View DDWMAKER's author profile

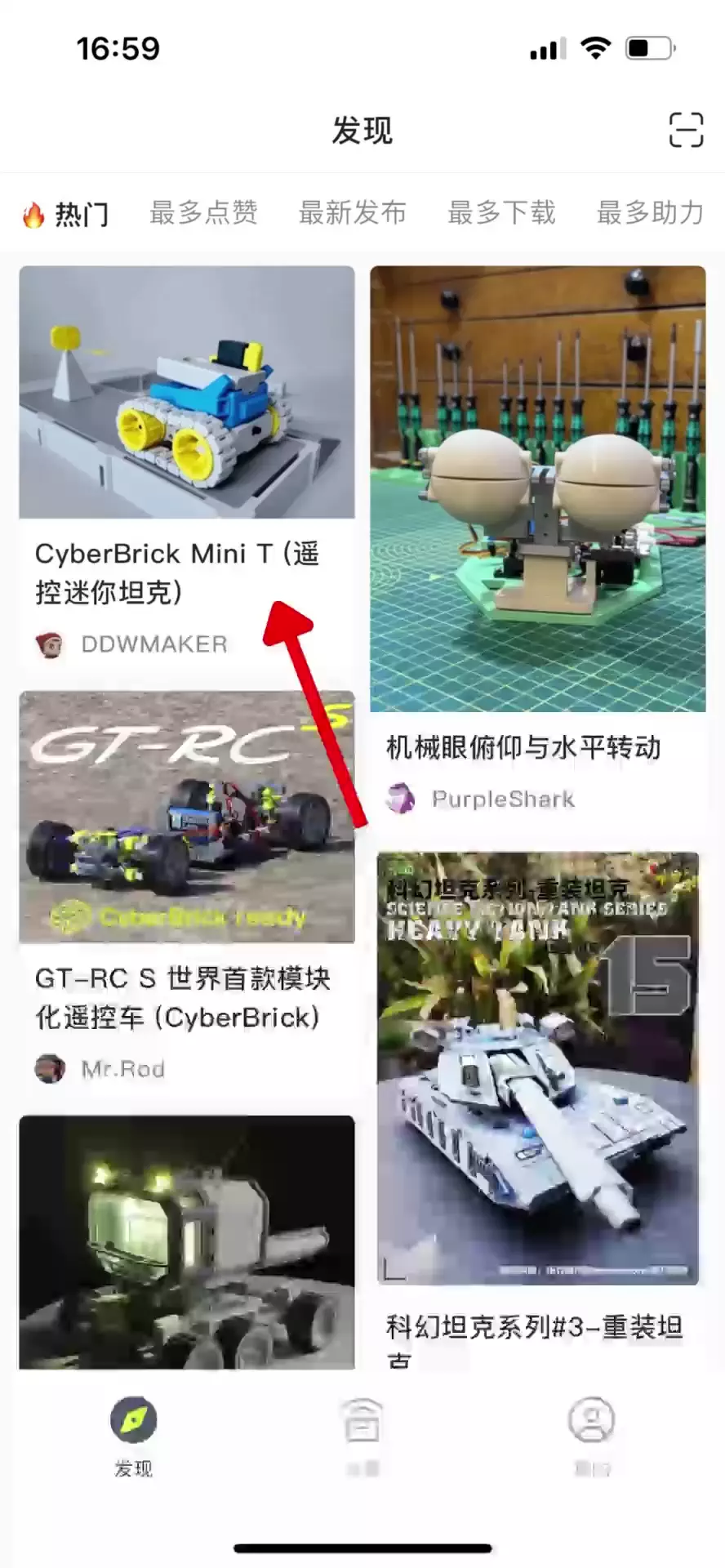tap(153, 644)
